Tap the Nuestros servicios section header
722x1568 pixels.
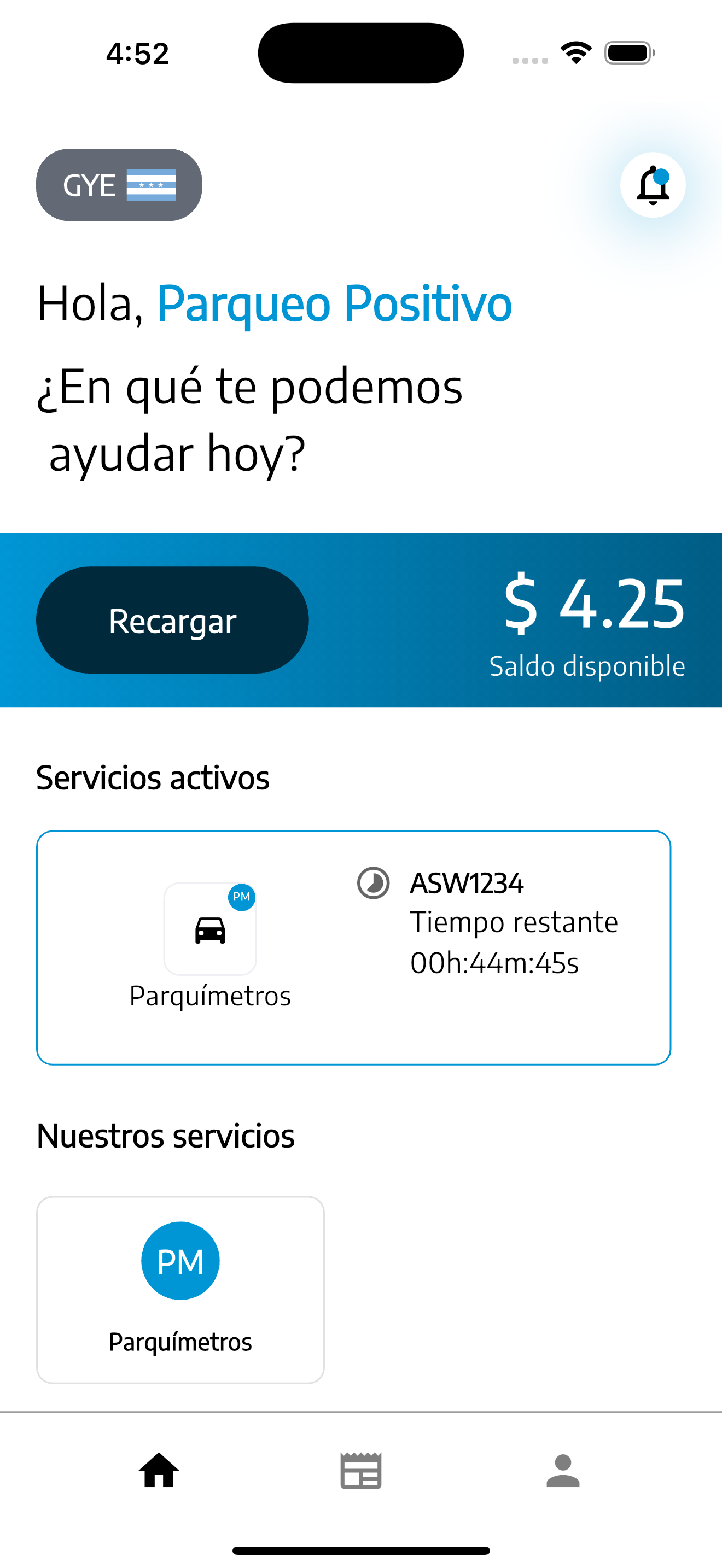click(x=165, y=1134)
